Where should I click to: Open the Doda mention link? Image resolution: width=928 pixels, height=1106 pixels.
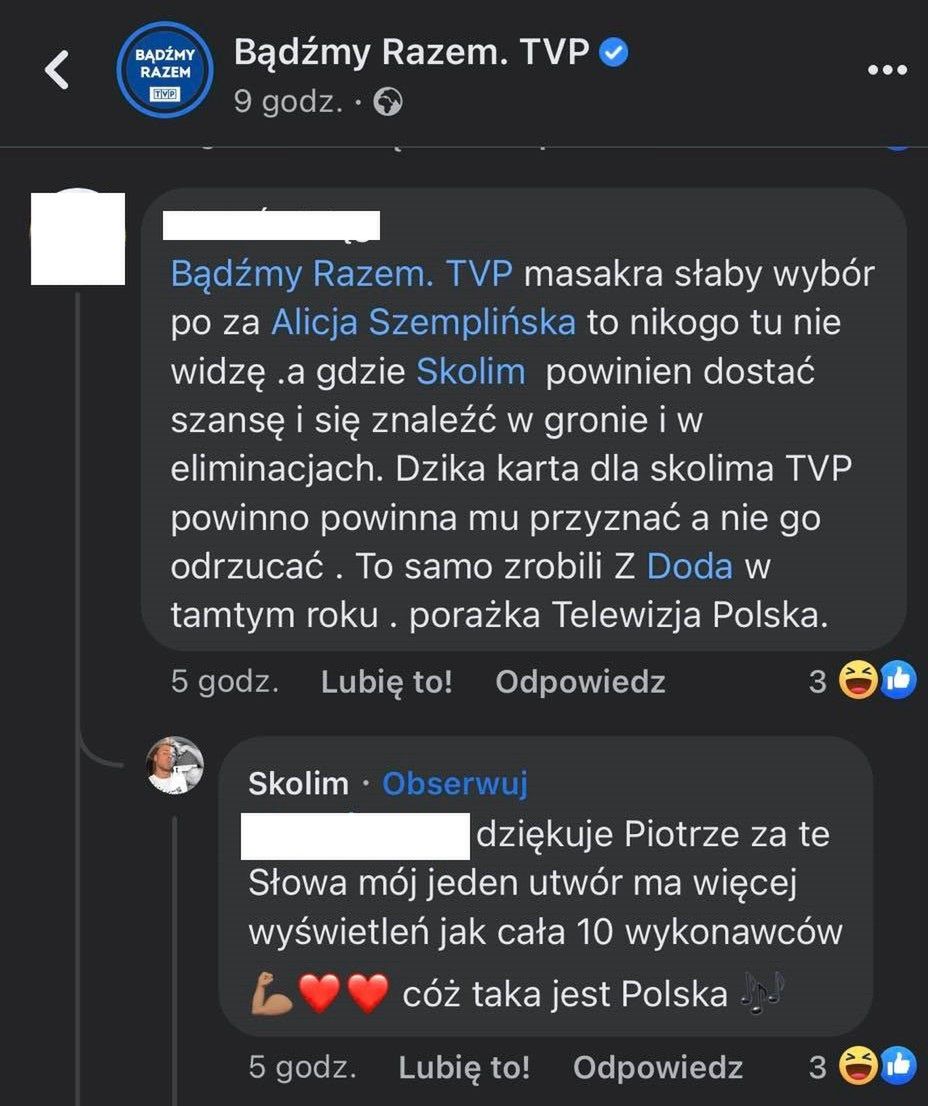click(689, 566)
